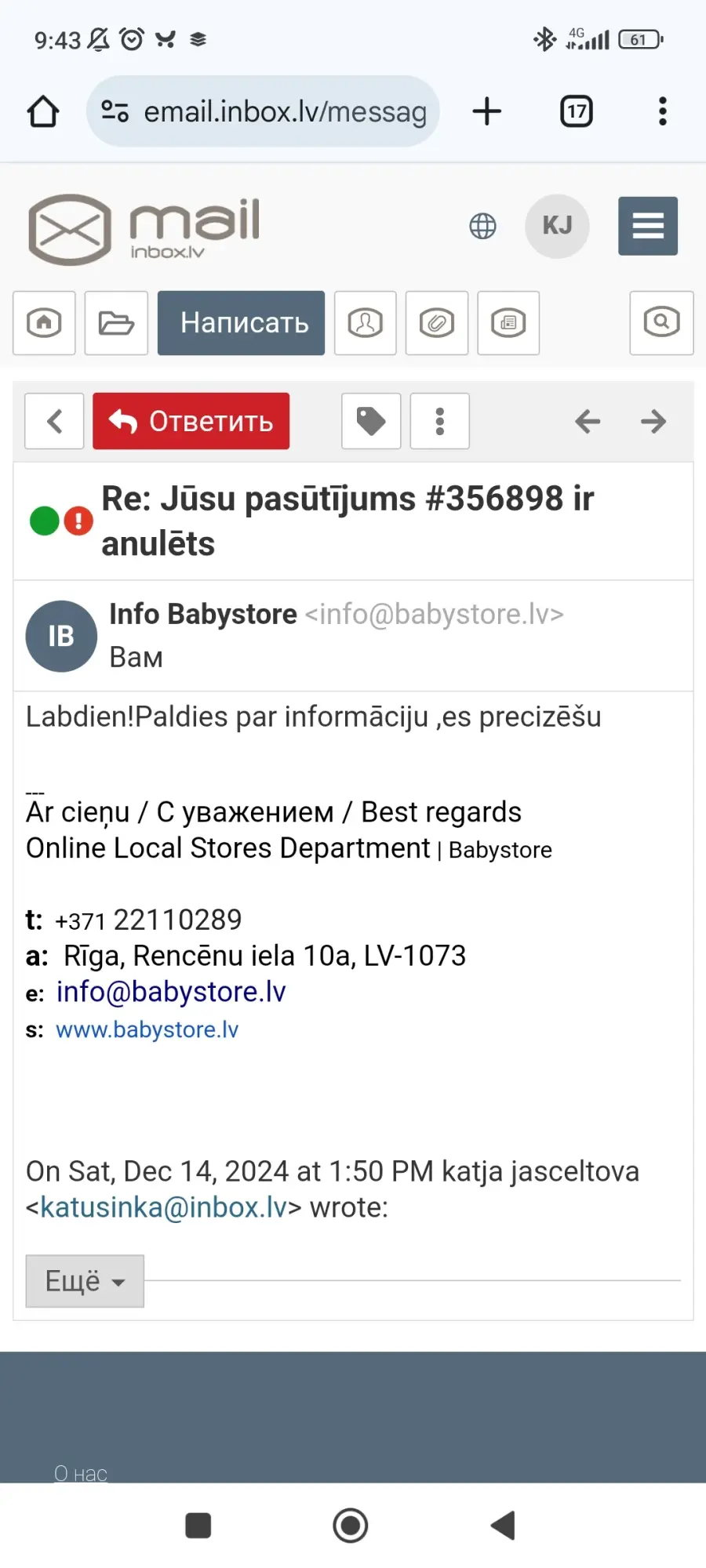
Task: Expand quoted text with Ещё
Action: [85, 1281]
